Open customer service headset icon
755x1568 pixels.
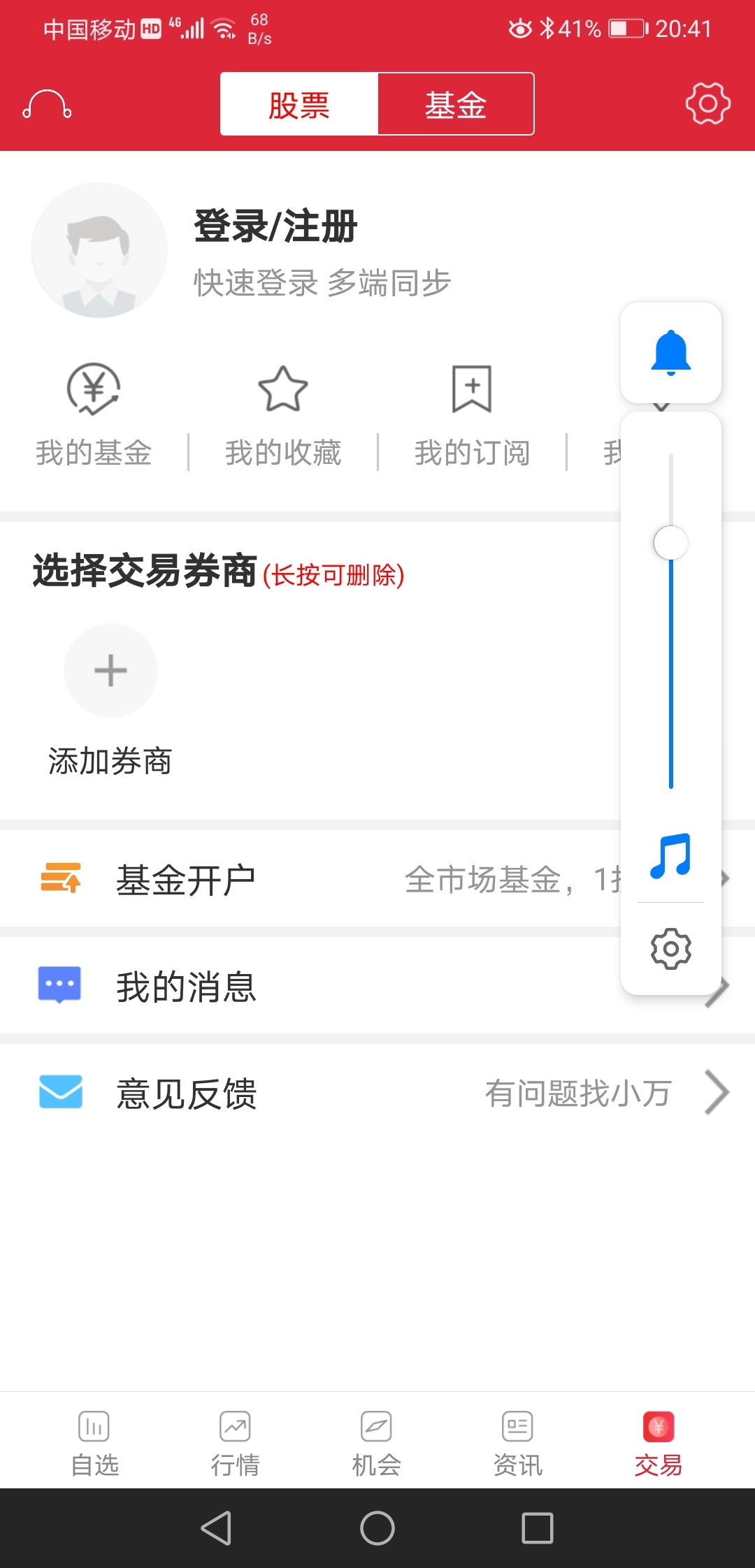pos(47,105)
